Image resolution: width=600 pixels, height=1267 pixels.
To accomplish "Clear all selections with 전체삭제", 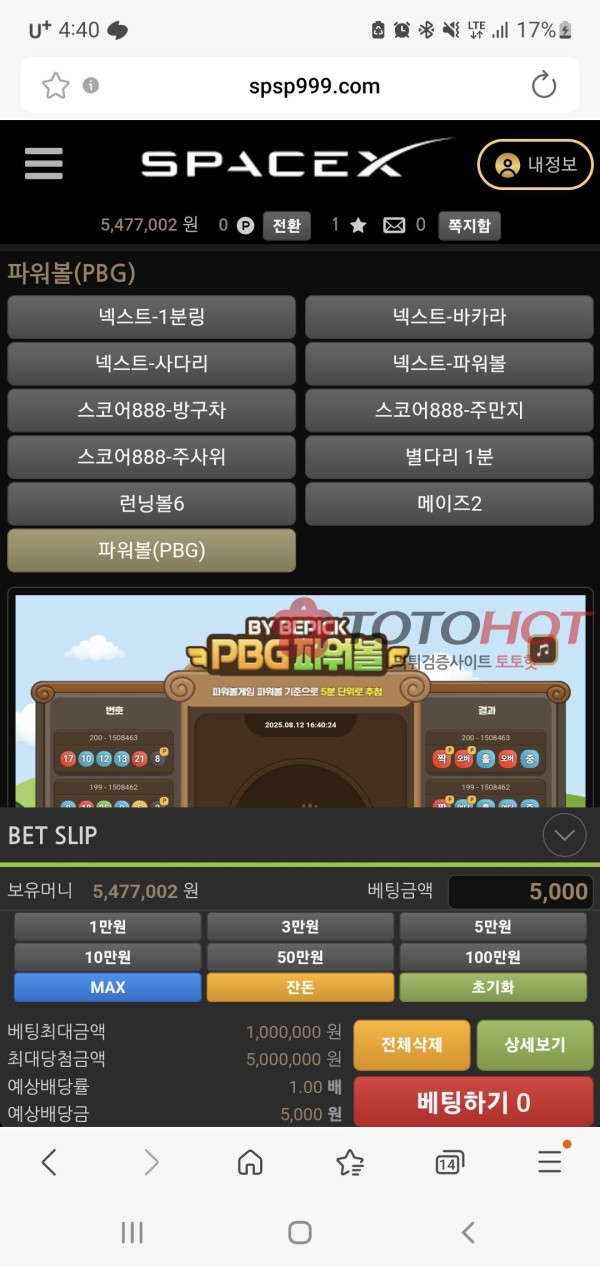I will point(411,1045).
